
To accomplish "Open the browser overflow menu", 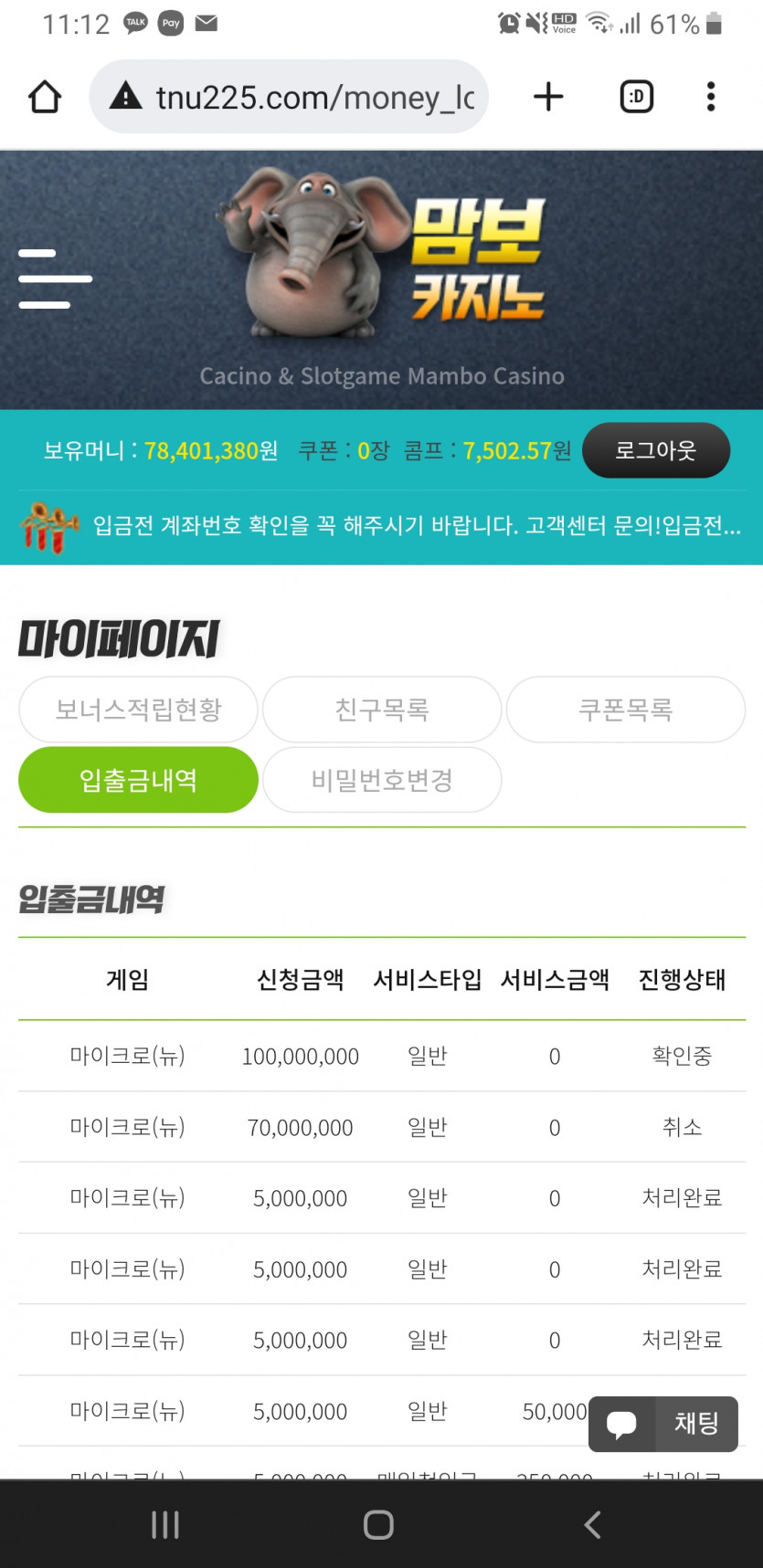I will 710,97.
